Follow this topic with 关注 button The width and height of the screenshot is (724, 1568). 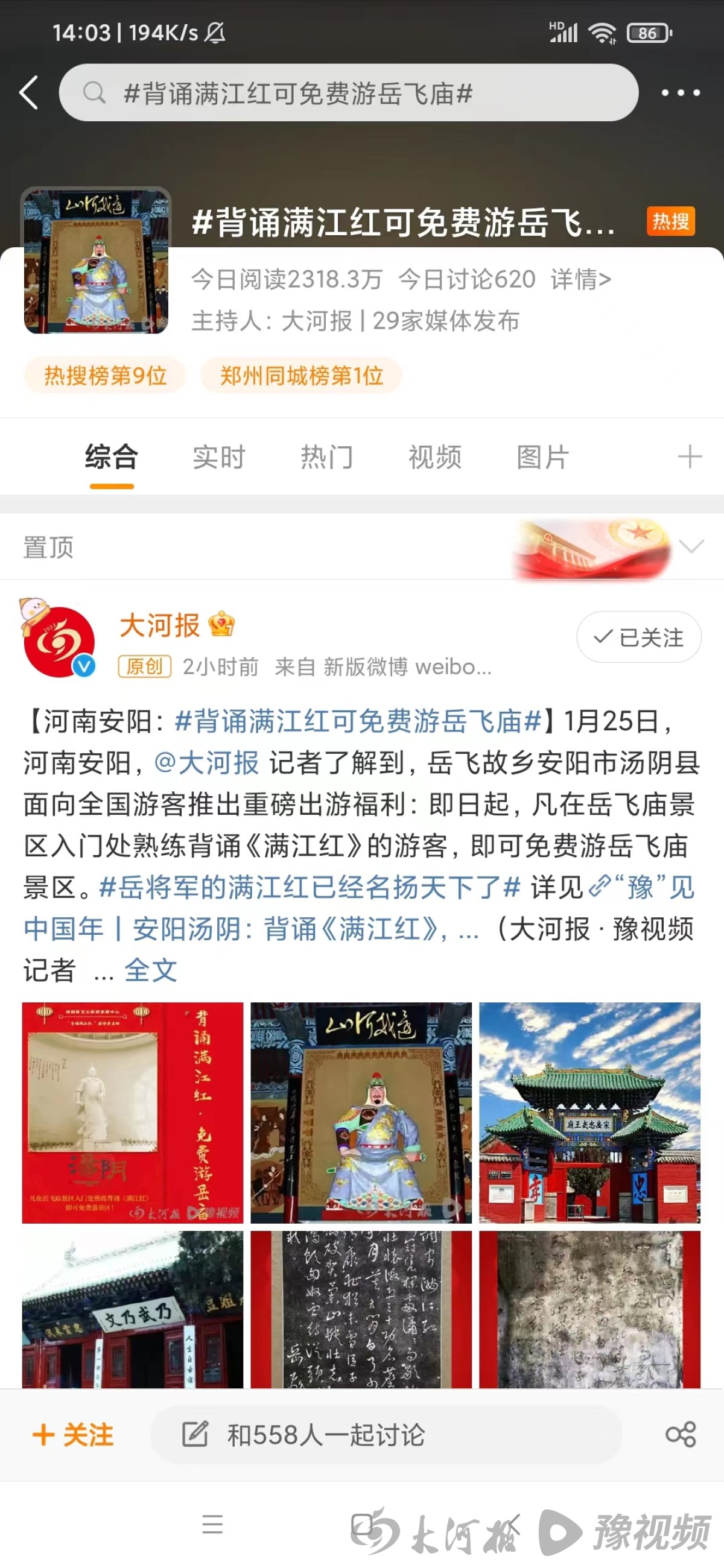[x=73, y=1435]
